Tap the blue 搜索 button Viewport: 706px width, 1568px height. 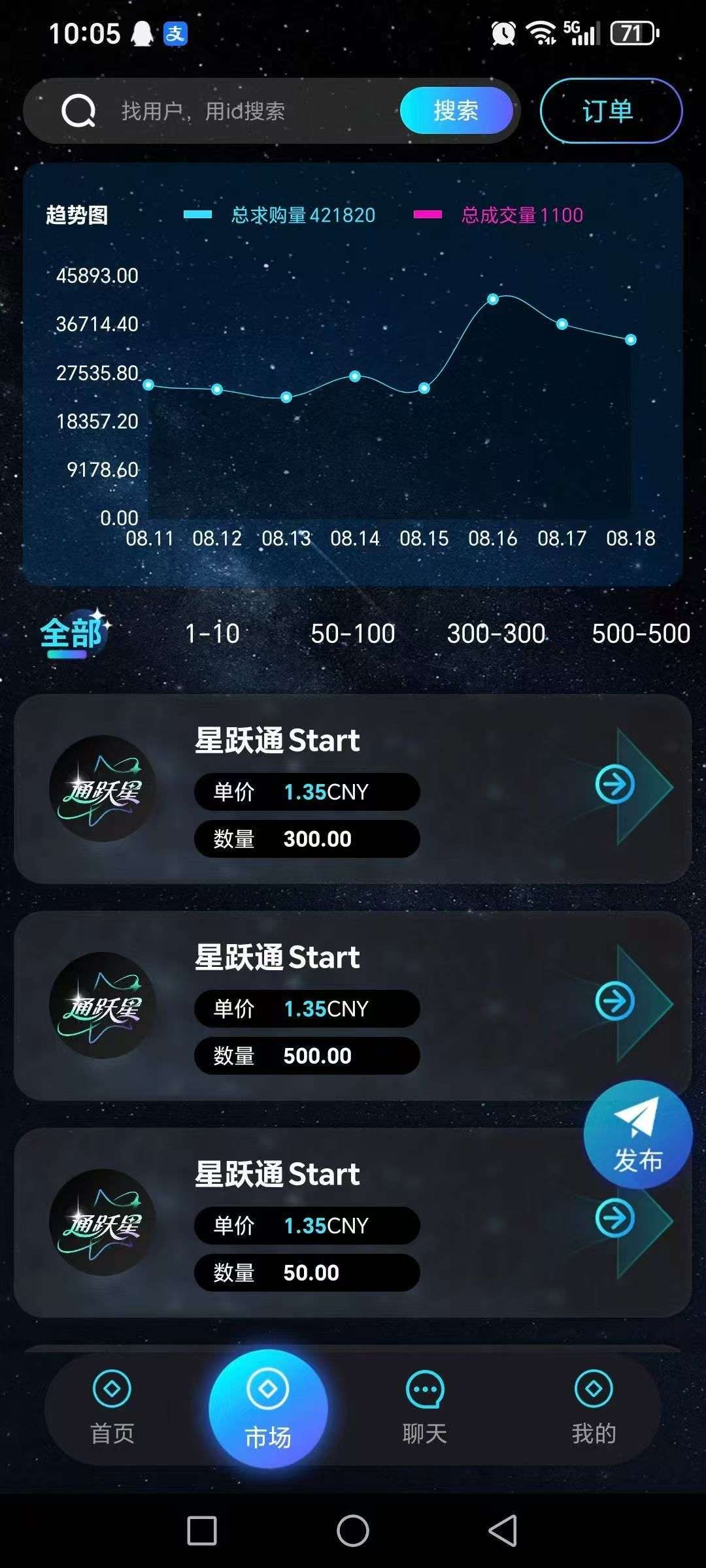coord(456,110)
